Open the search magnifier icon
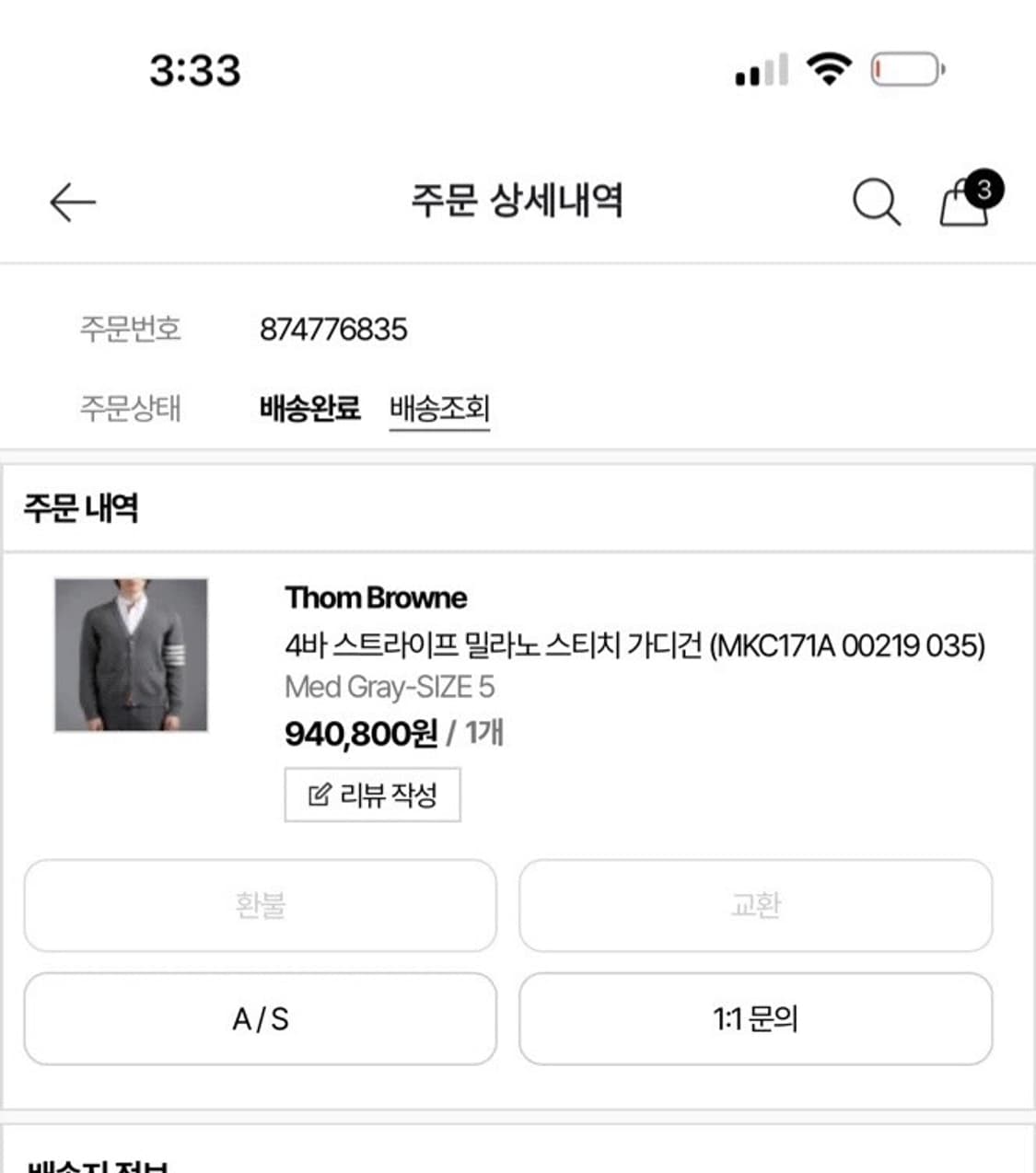The height and width of the screenshot is (1173, 1036). (876, 202)
